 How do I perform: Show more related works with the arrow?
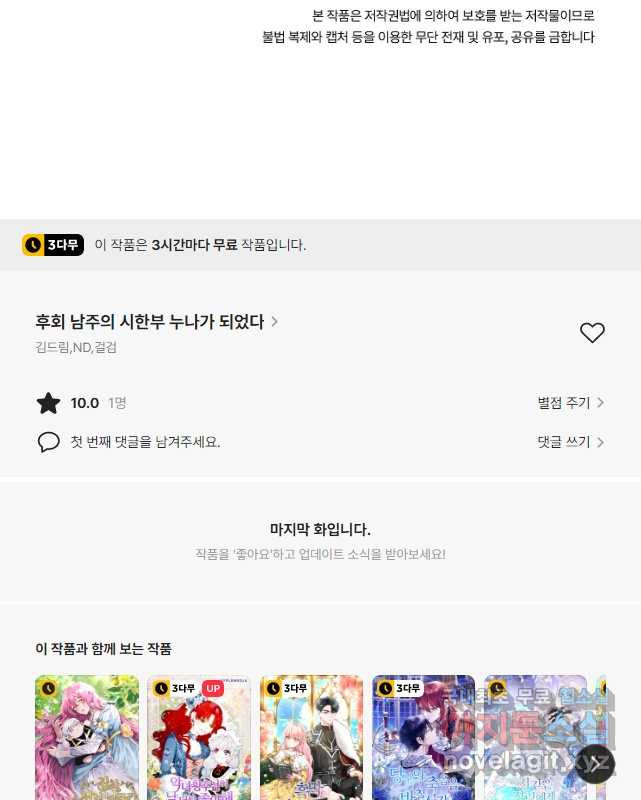tap(595, 764)
